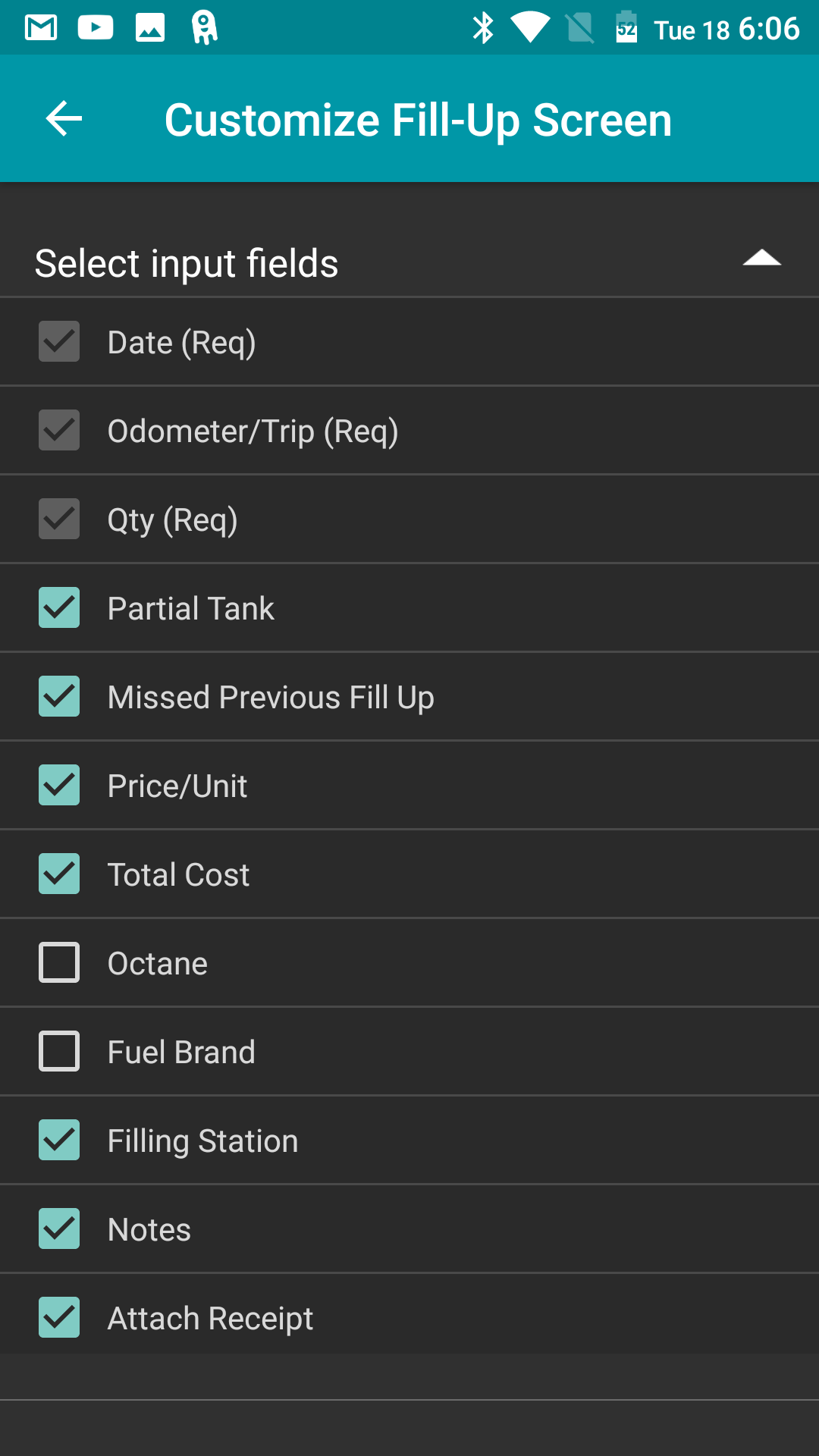
Task: Check the Fuel Brand checkbox
Action: [x=59, y=1051]
